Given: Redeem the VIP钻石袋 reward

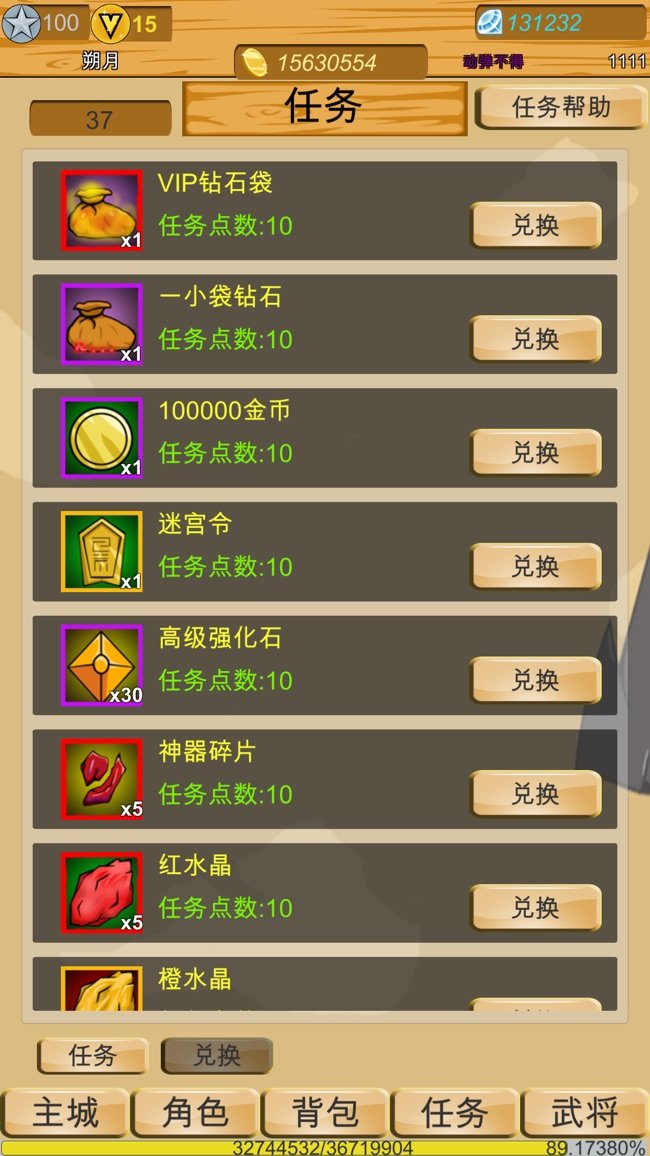Looking at the screenshot, I should pos(535,226).
